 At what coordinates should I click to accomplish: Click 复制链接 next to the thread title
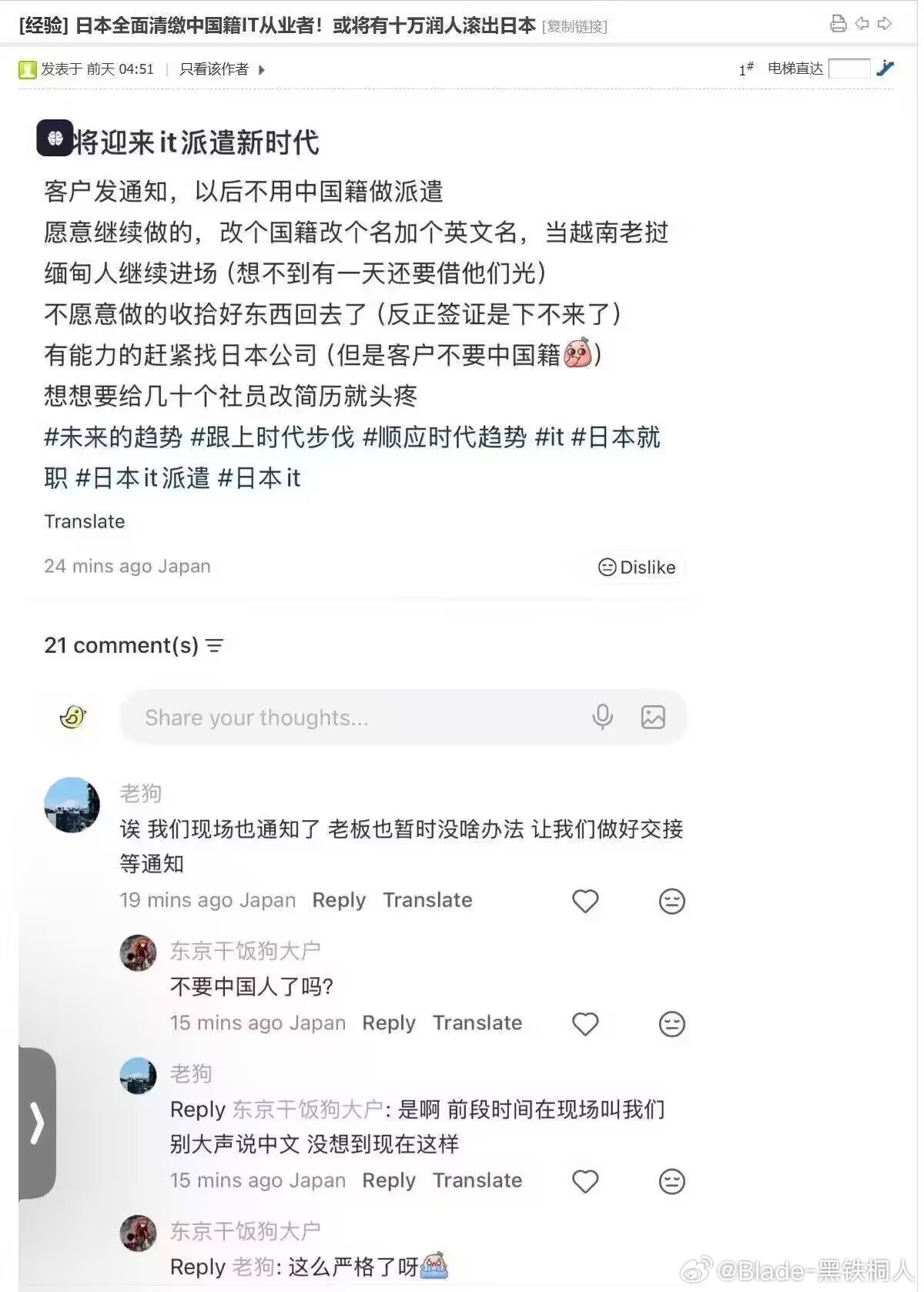click(574, 26)
